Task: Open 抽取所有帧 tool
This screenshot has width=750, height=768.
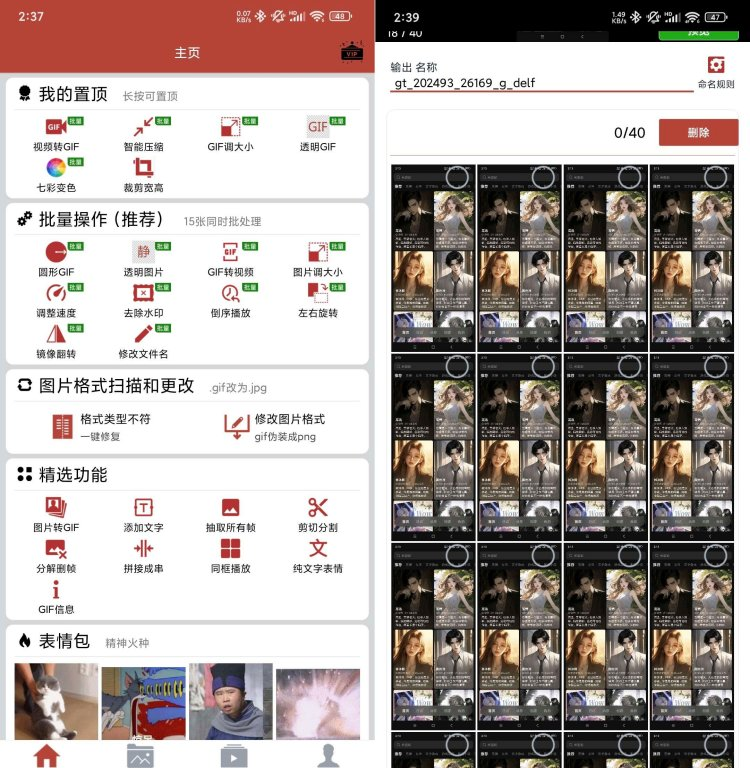Action: (230, 514)
